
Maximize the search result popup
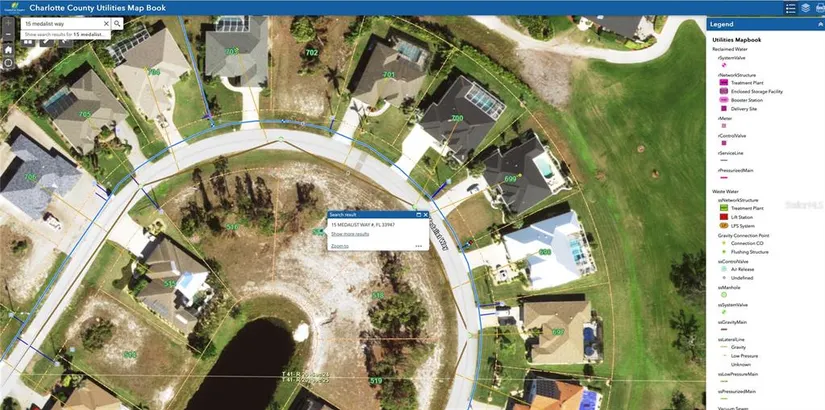tap(417, 214)
